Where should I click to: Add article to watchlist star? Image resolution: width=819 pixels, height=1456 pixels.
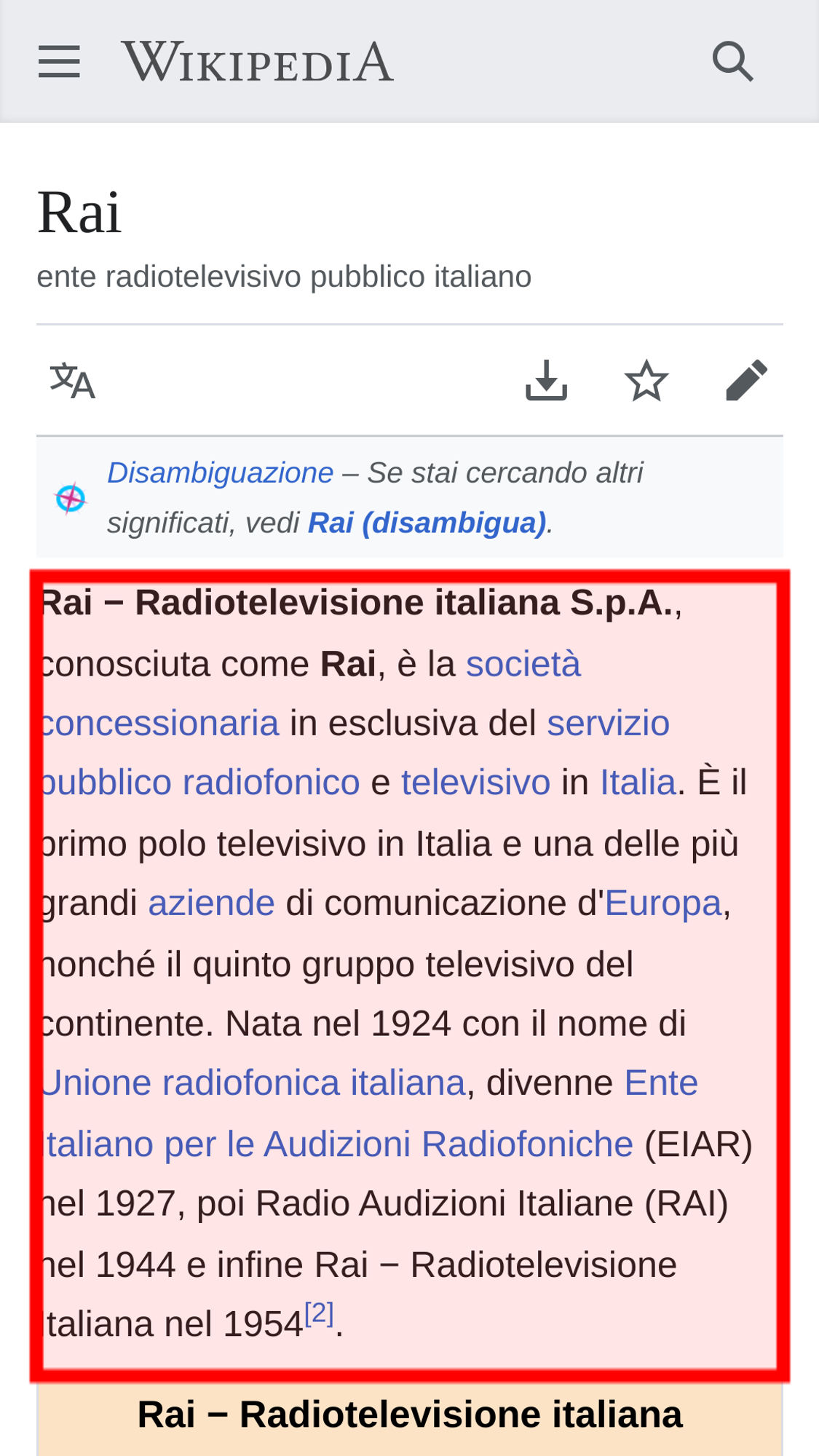pyautogui.click(x=646, y=380)
